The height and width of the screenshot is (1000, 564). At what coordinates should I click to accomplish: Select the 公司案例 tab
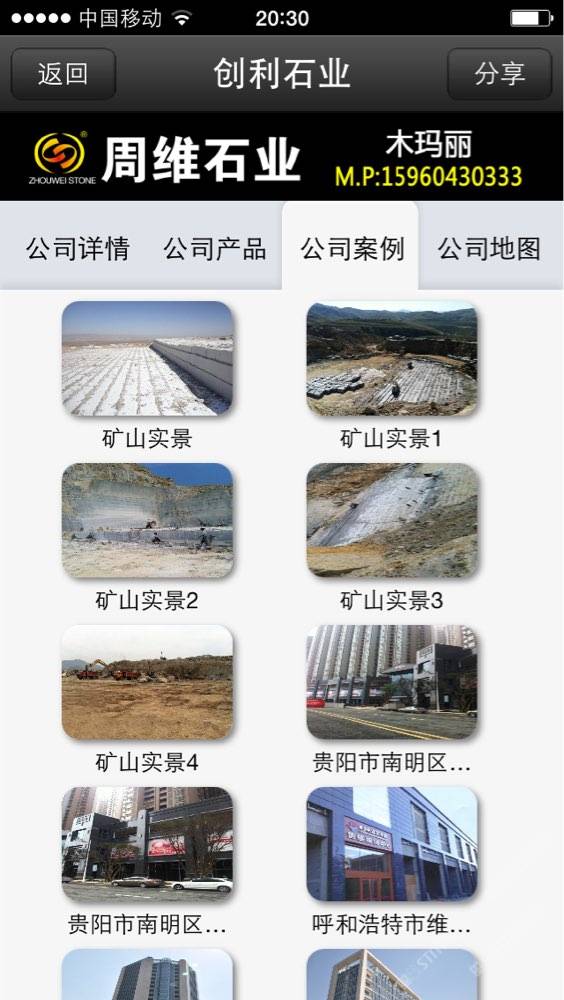[x=351, y=248]
